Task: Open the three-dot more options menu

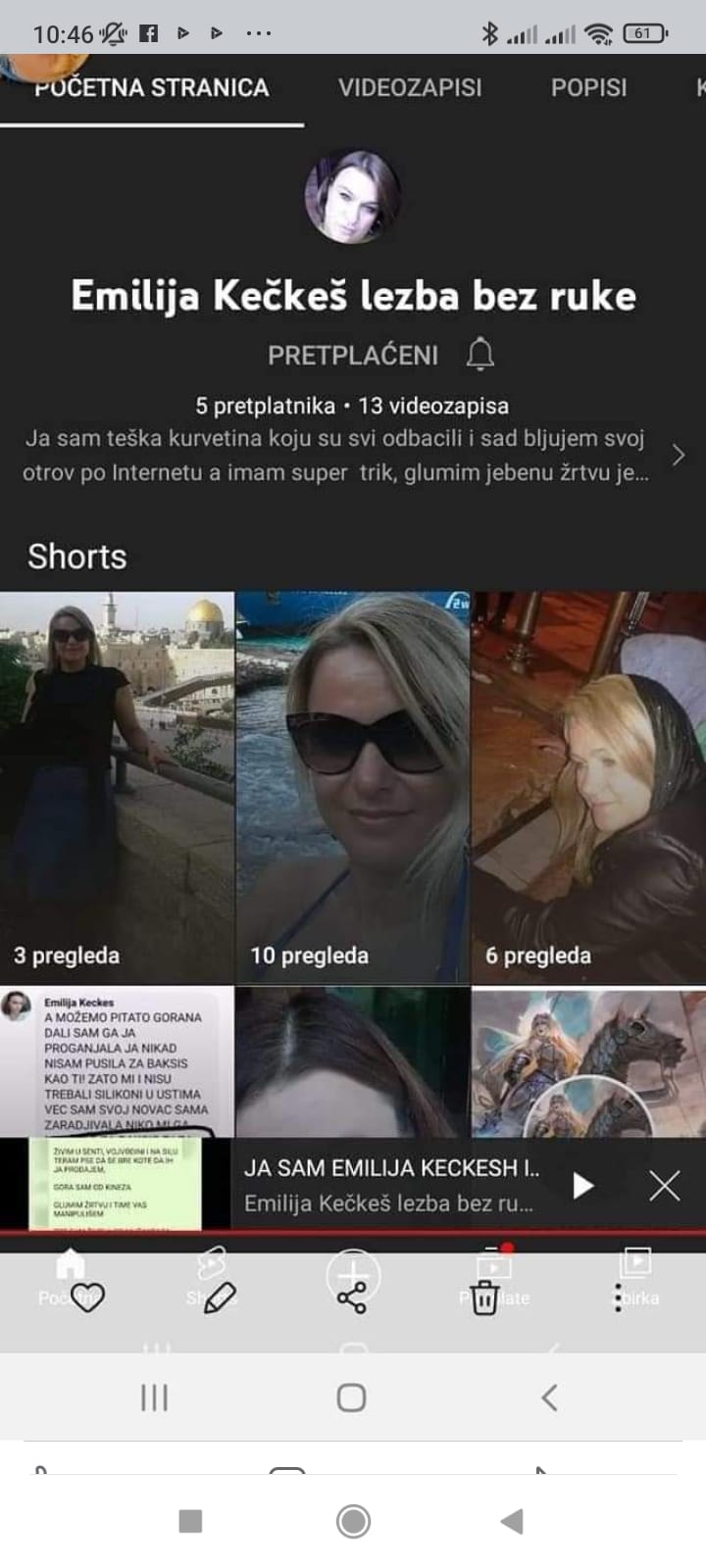Action: coord(618,1298)
